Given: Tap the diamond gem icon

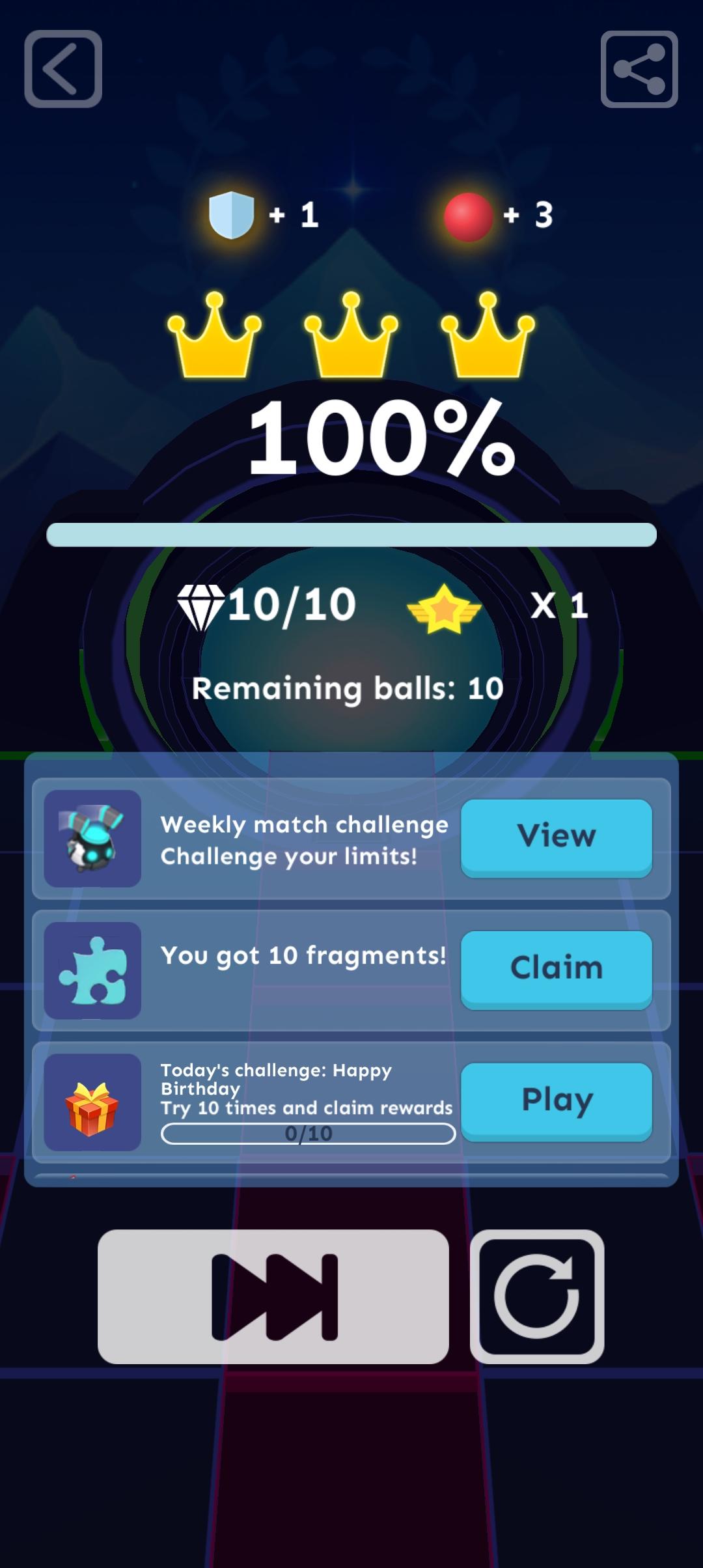Looking at the screenshot, I should coord(202,606).
